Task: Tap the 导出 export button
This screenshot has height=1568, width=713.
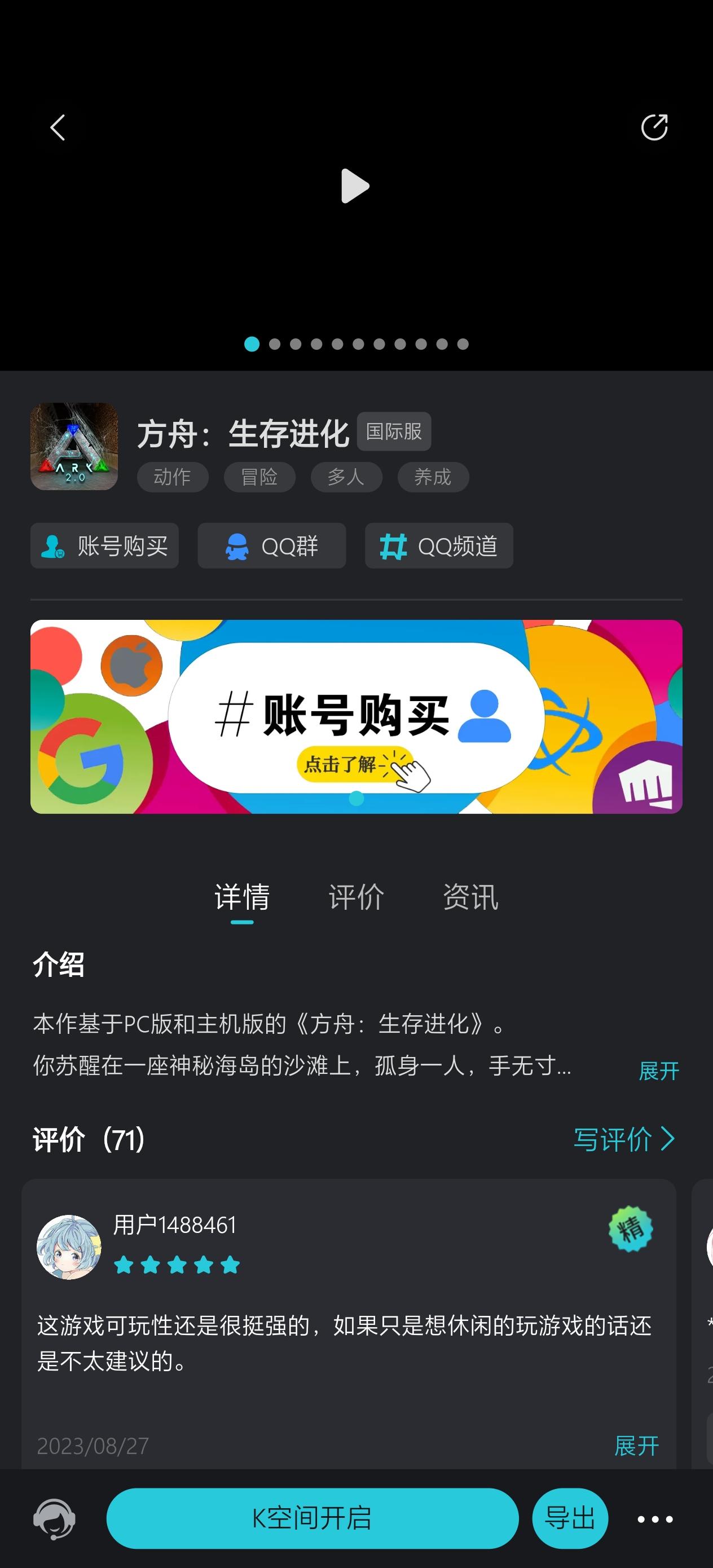Action: click(570, 1518)
